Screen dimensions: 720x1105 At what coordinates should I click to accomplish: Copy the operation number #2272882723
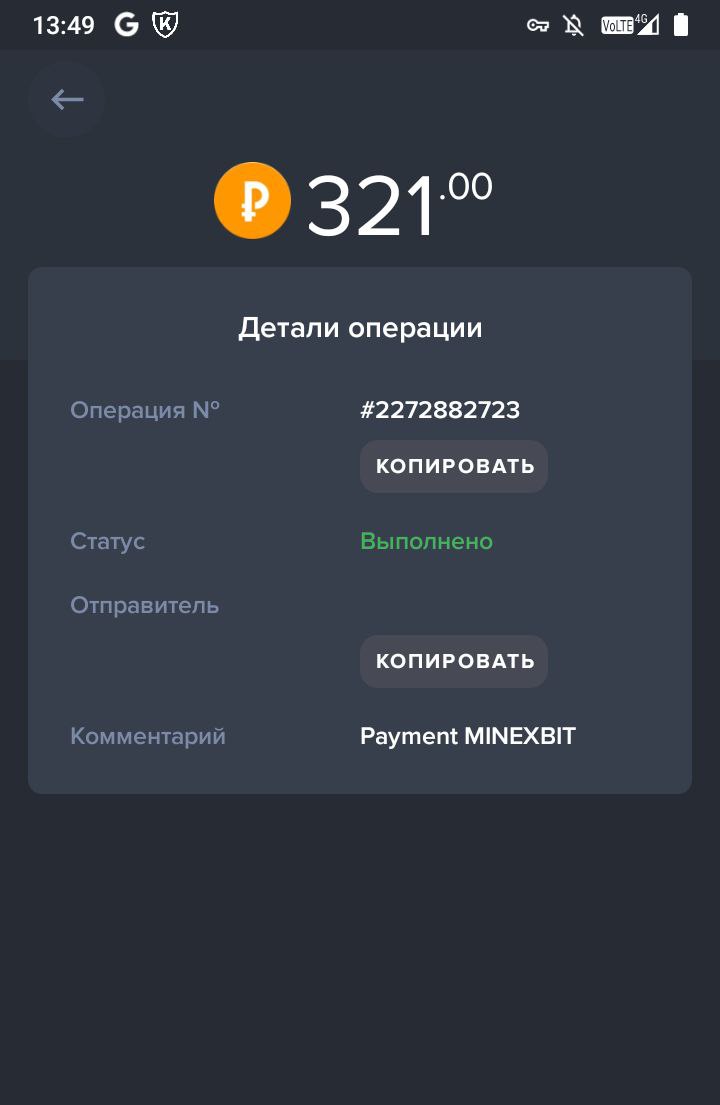click(x=454, y=466)
